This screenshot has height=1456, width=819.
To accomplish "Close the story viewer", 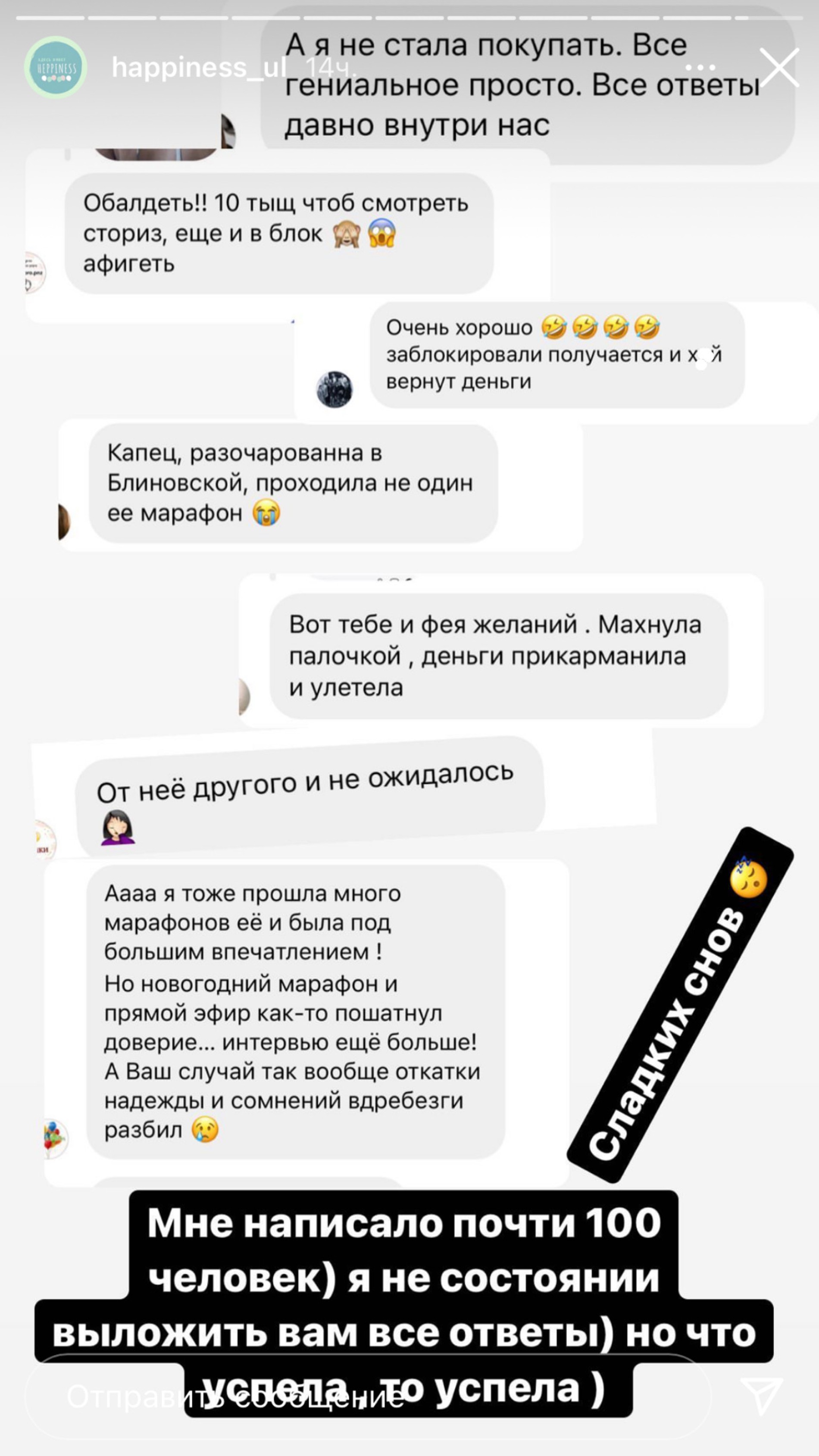I will 779,68.
